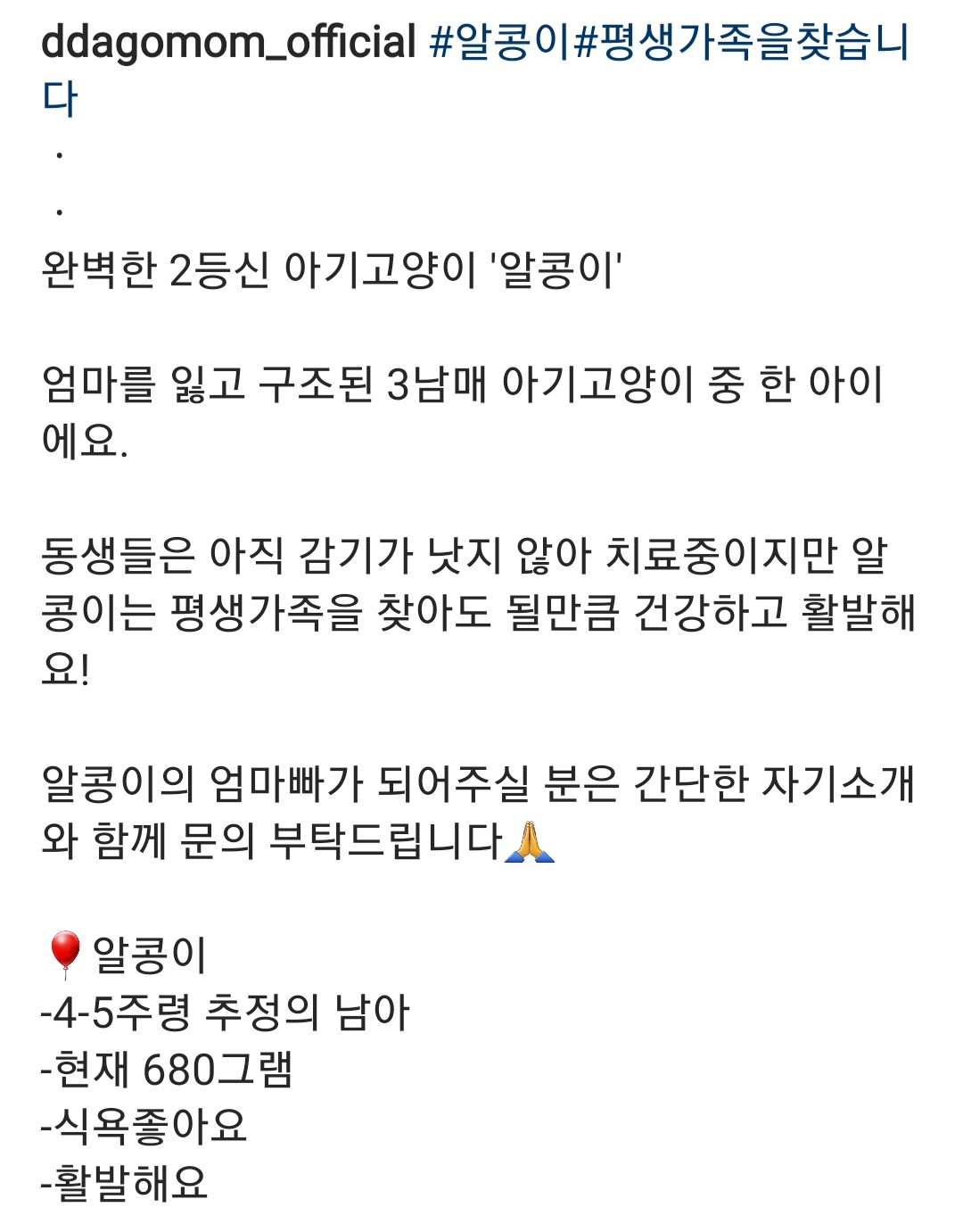
Task: Open ddagomom_official profile
Action: tap(228, 42)
